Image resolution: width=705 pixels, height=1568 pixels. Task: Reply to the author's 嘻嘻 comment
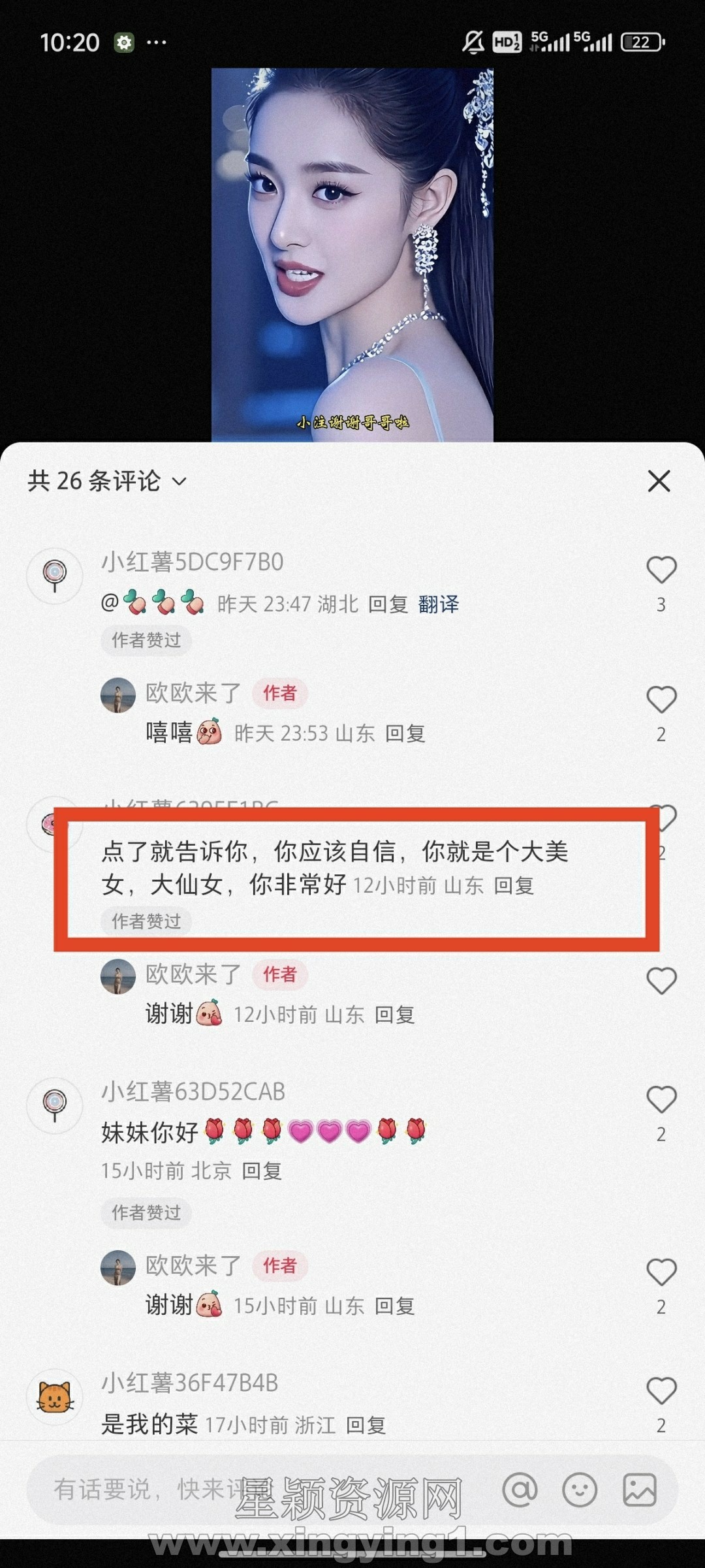pos(405,733)
